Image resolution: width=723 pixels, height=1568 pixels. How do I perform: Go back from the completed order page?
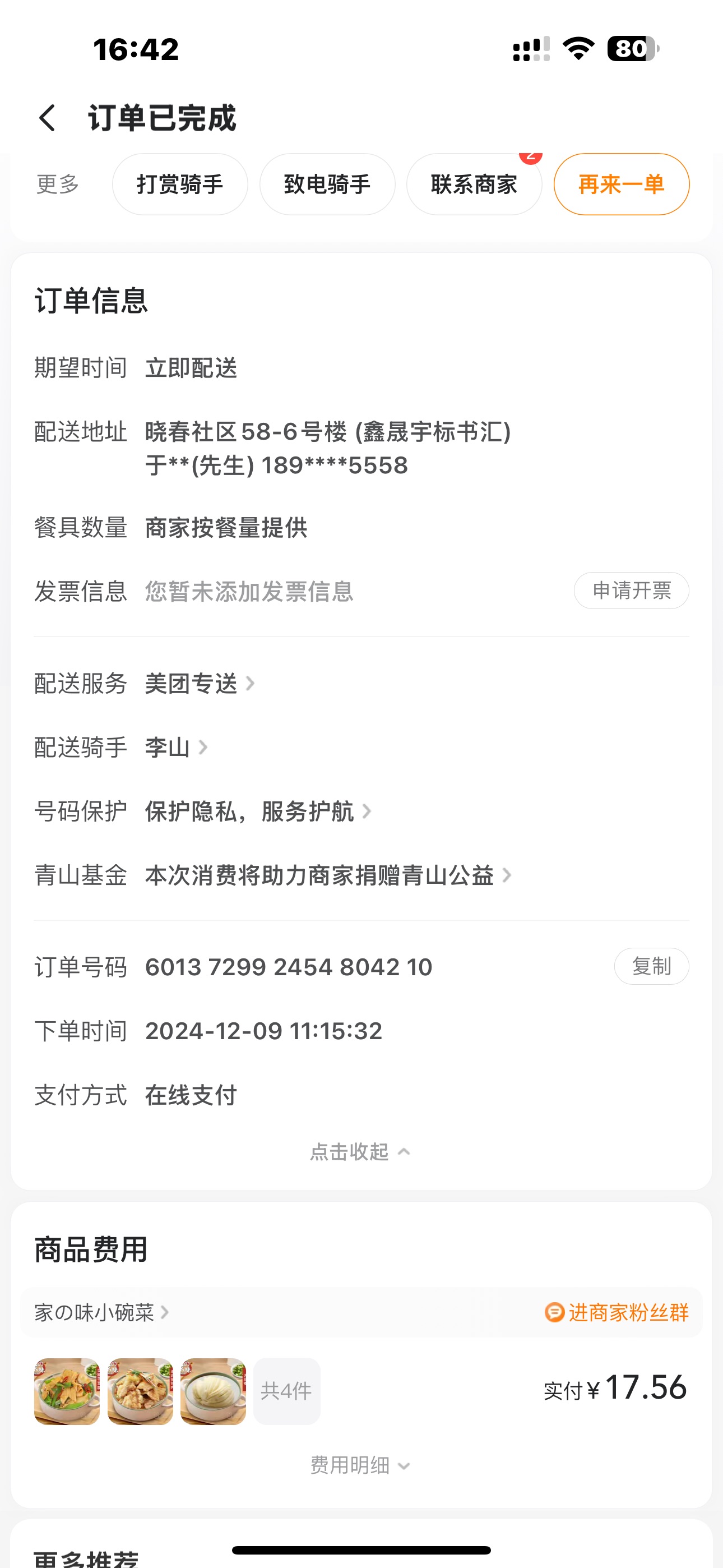tap(48, 118)
